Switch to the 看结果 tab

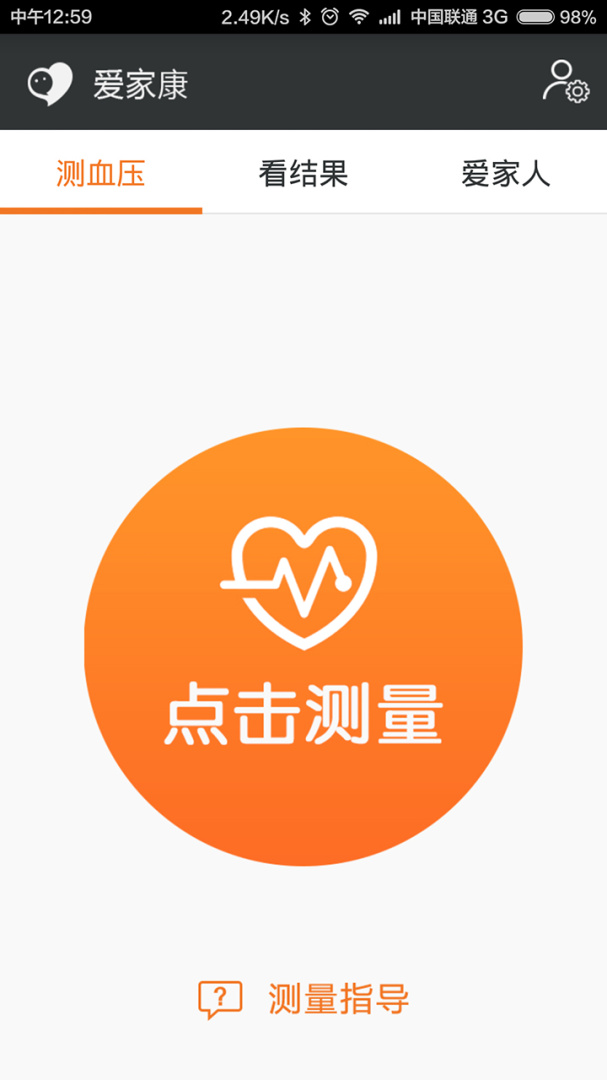click(303, 174)
